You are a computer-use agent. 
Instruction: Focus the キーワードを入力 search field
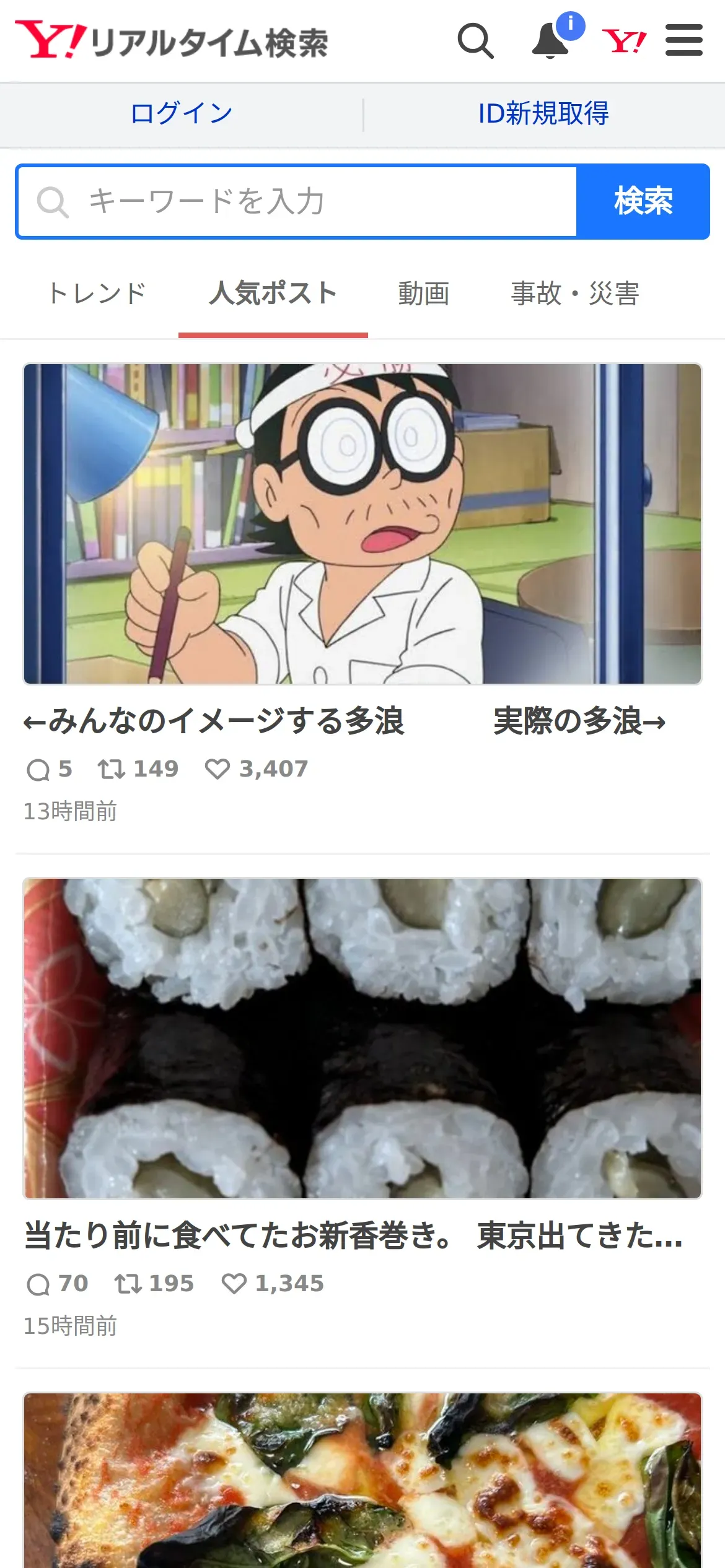tap(297, 202)
